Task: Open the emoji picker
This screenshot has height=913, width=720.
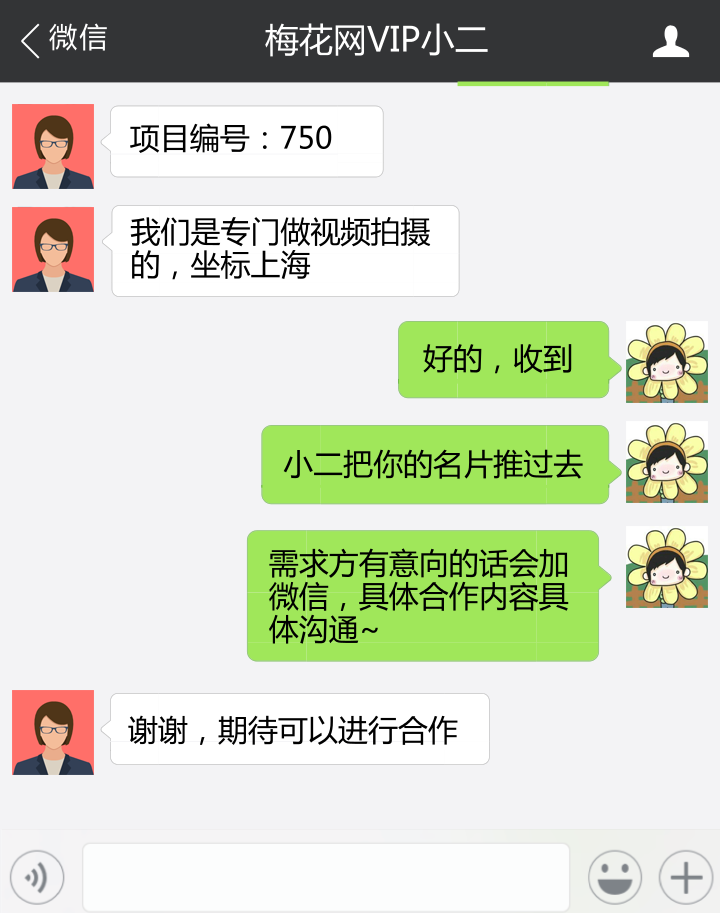Action: (614, 878)
